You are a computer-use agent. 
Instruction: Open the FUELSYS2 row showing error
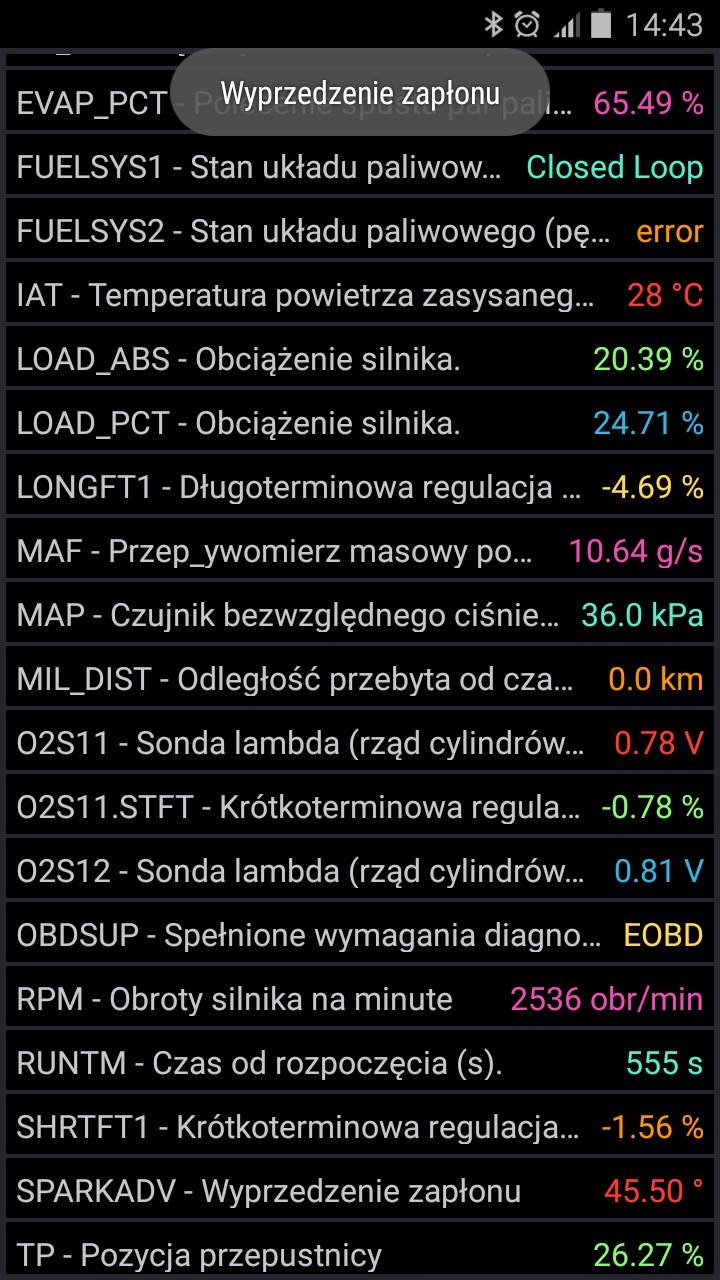click(360, 231)
